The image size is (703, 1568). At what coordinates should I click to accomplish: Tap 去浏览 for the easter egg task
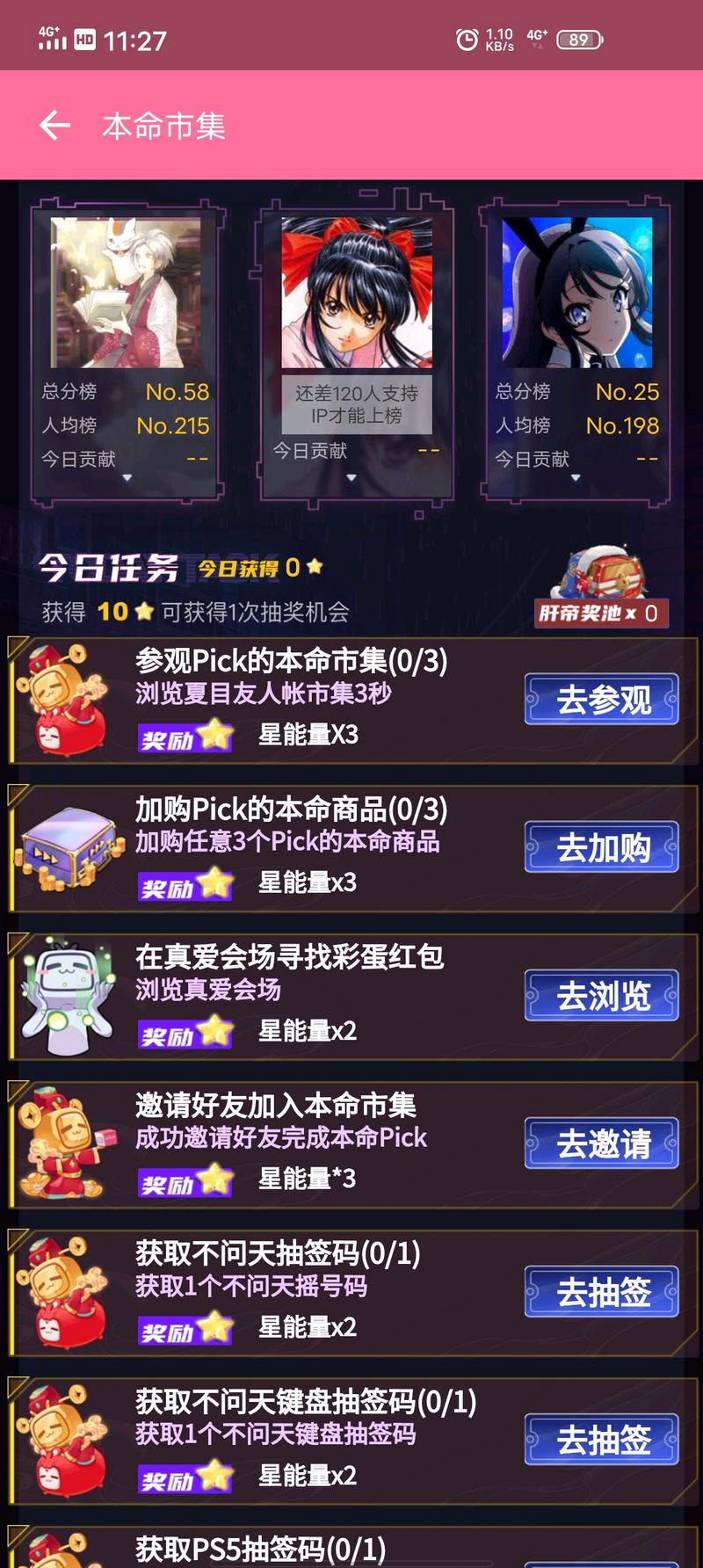tap(602, 996)
